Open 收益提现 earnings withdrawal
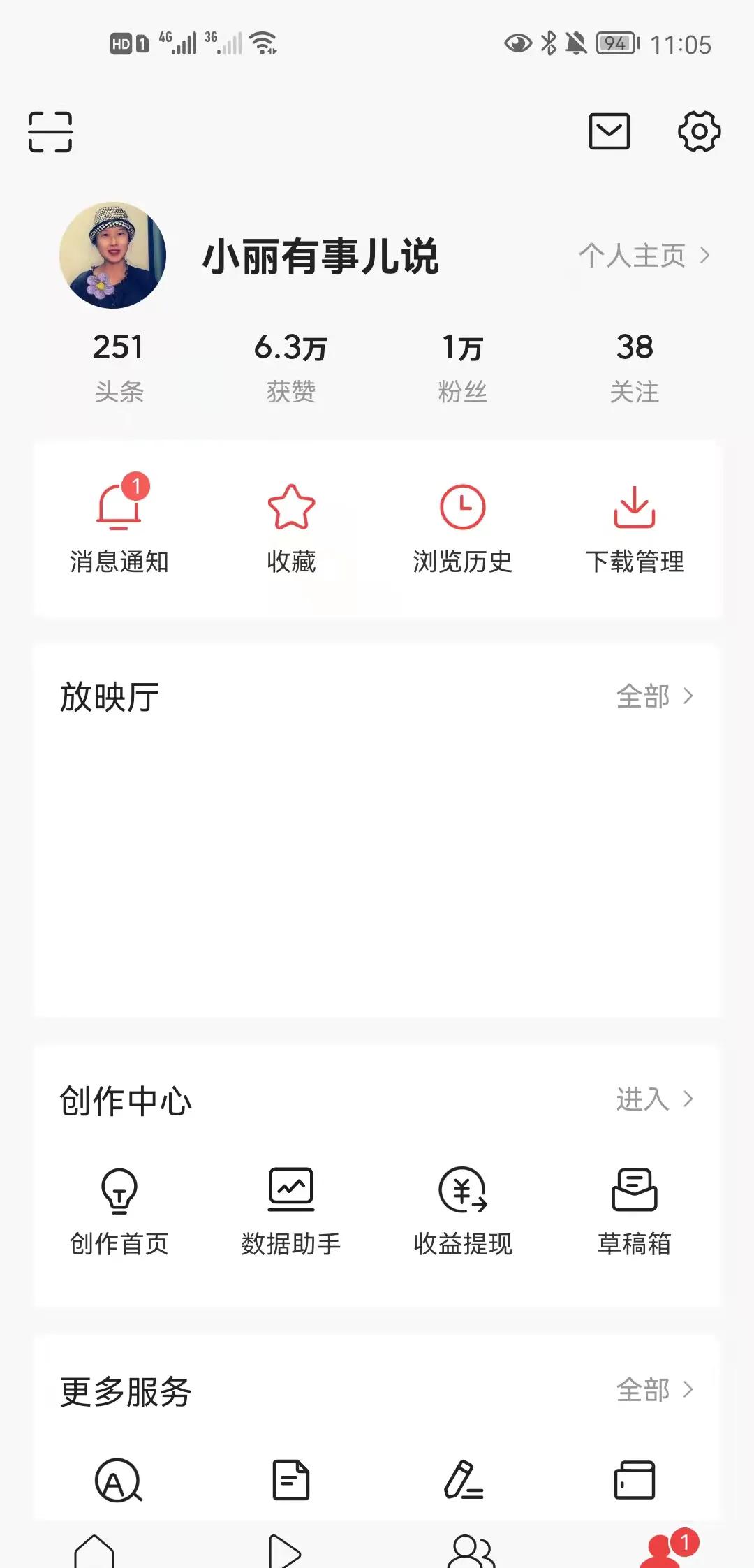The width and height of the screenshot is (754, 1568). (x=462, y=1212)
